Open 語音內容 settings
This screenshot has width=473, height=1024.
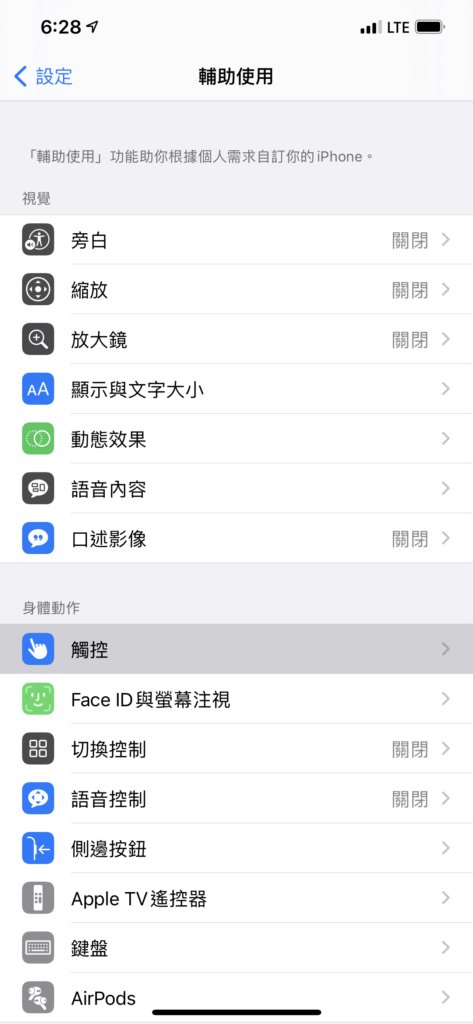point(236,488)
